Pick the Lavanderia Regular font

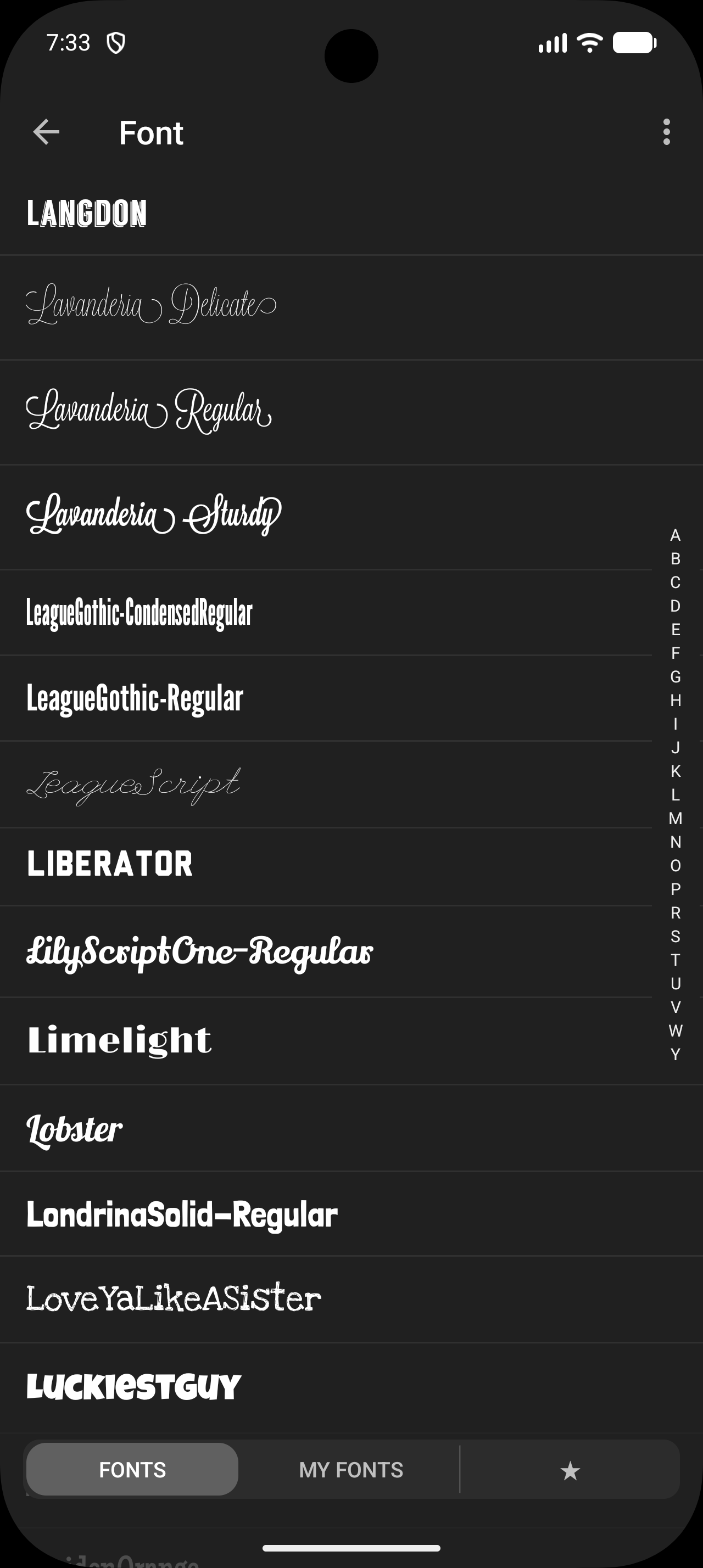(351, 413)
